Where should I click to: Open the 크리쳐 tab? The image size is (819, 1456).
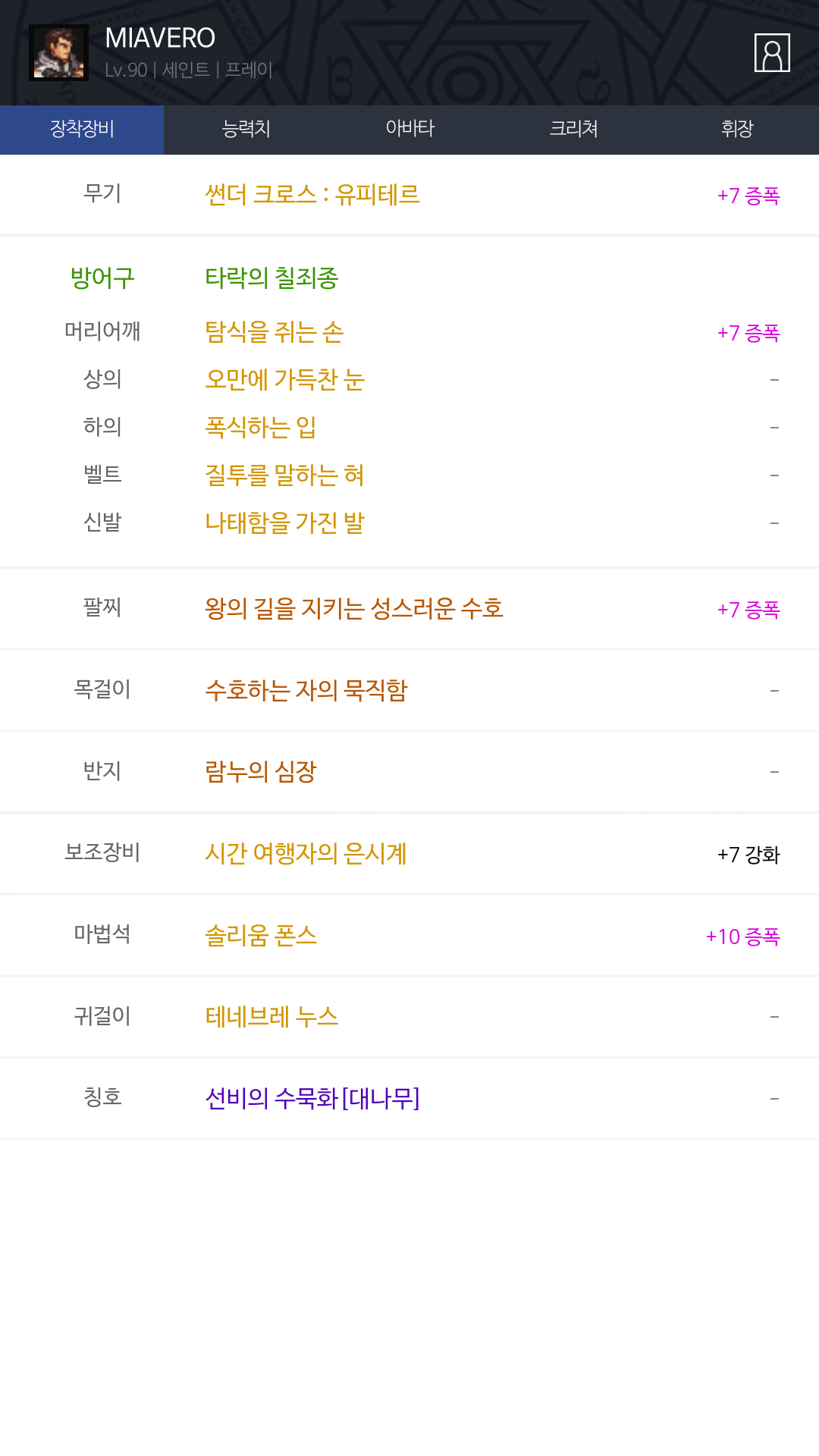click(x=573, y=130)
